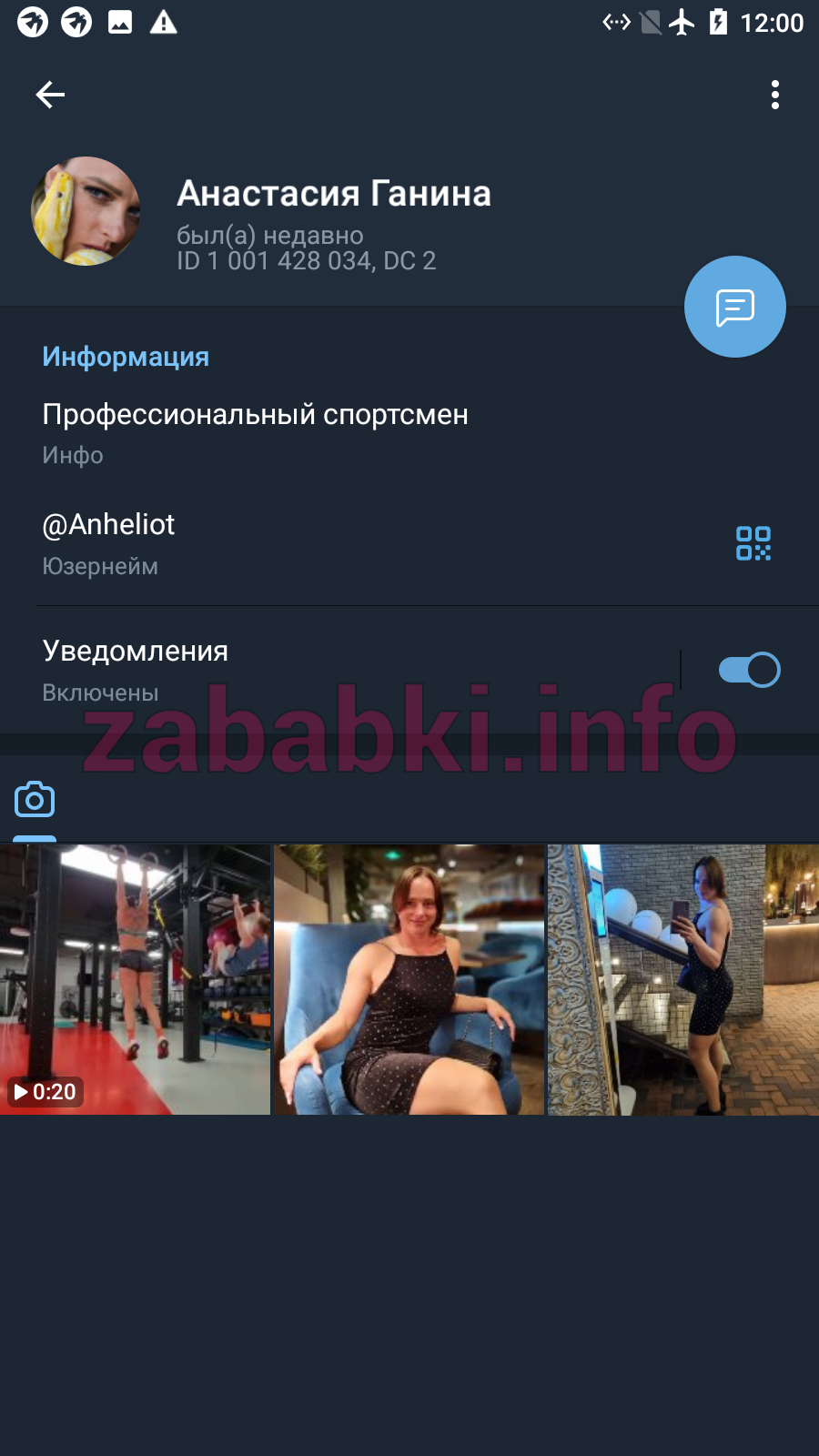The height and width of the screenshot is (1456, 819).
Task: Show the QR code for @Anheliot
Action: 753,543
